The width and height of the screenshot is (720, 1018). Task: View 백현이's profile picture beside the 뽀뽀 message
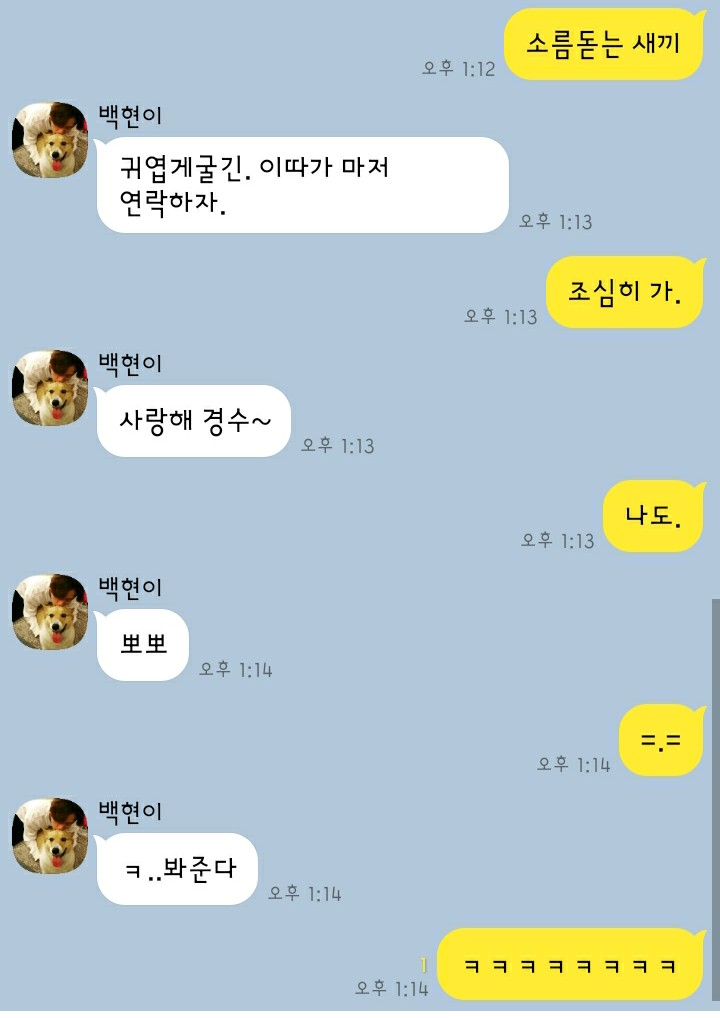coord(49,612)
